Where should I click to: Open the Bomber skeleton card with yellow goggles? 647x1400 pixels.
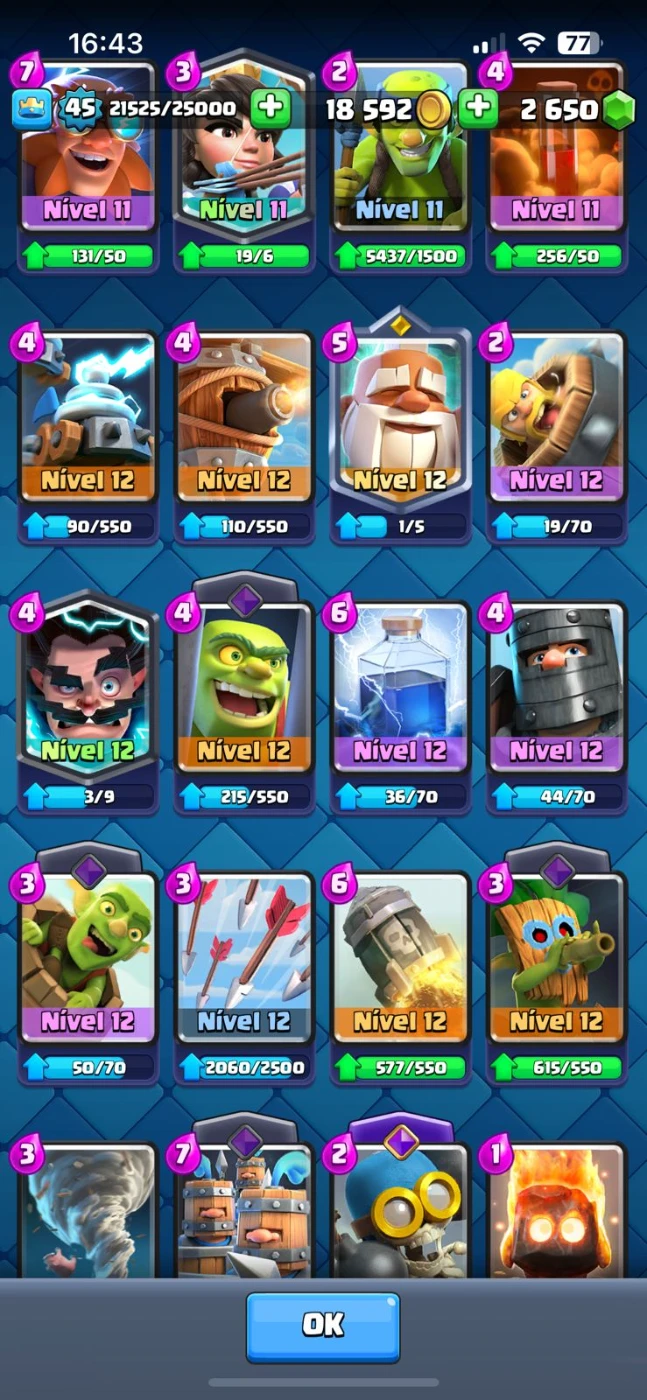click(401, 1210)
